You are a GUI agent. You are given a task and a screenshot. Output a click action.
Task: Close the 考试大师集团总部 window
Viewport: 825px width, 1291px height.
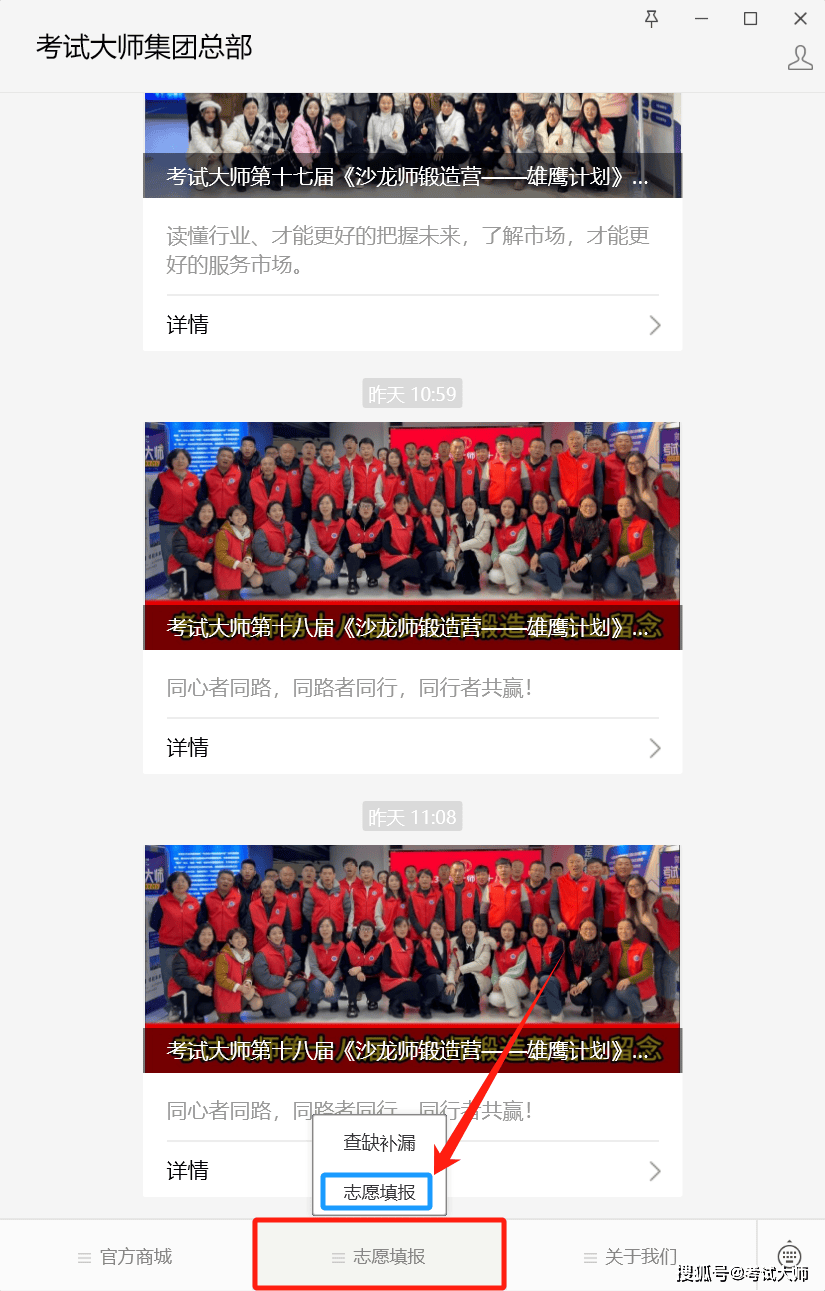(x=800, y=18)
